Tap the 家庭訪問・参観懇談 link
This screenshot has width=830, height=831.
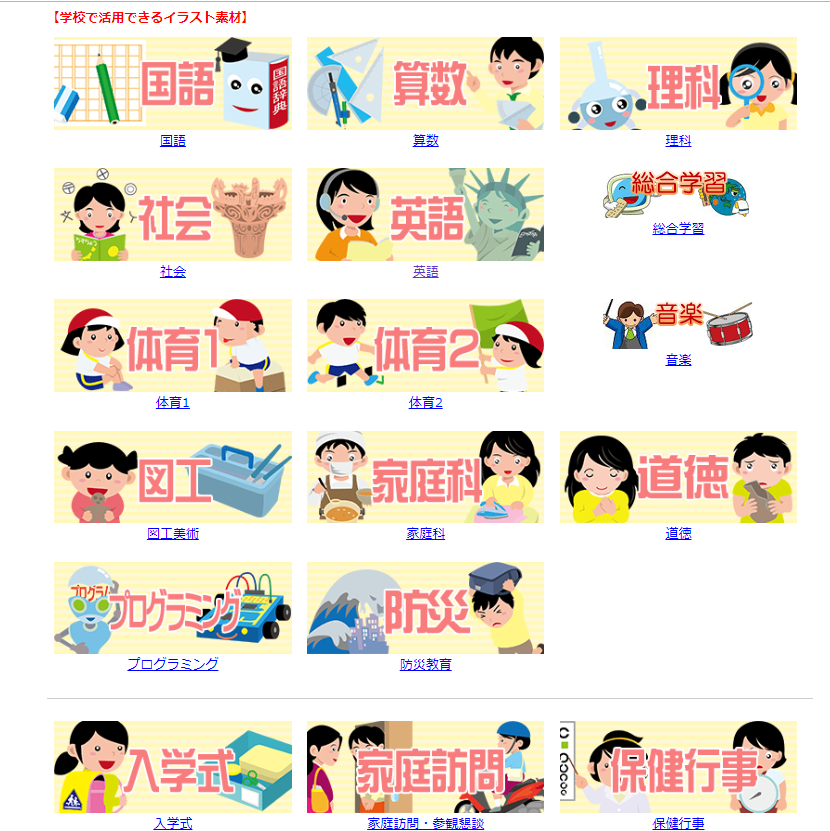pyautogui.click(x=426, y=824)
